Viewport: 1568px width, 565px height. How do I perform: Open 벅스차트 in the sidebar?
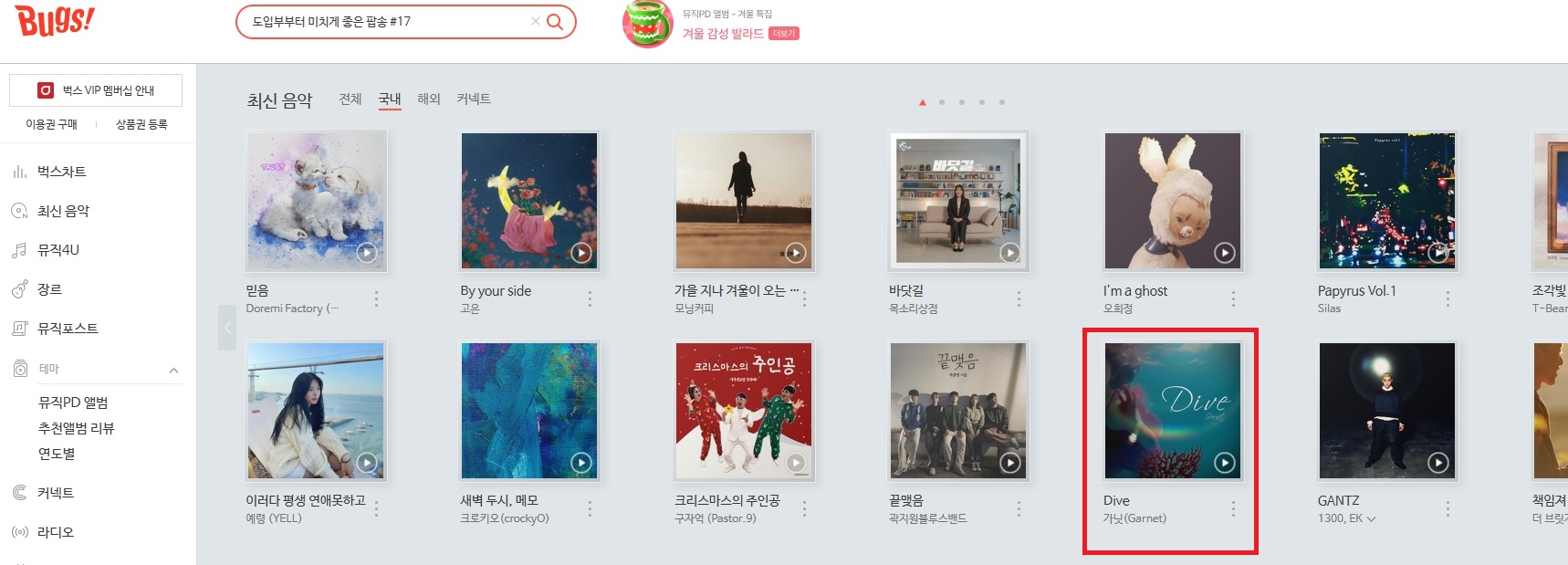[x=61, y=172]
